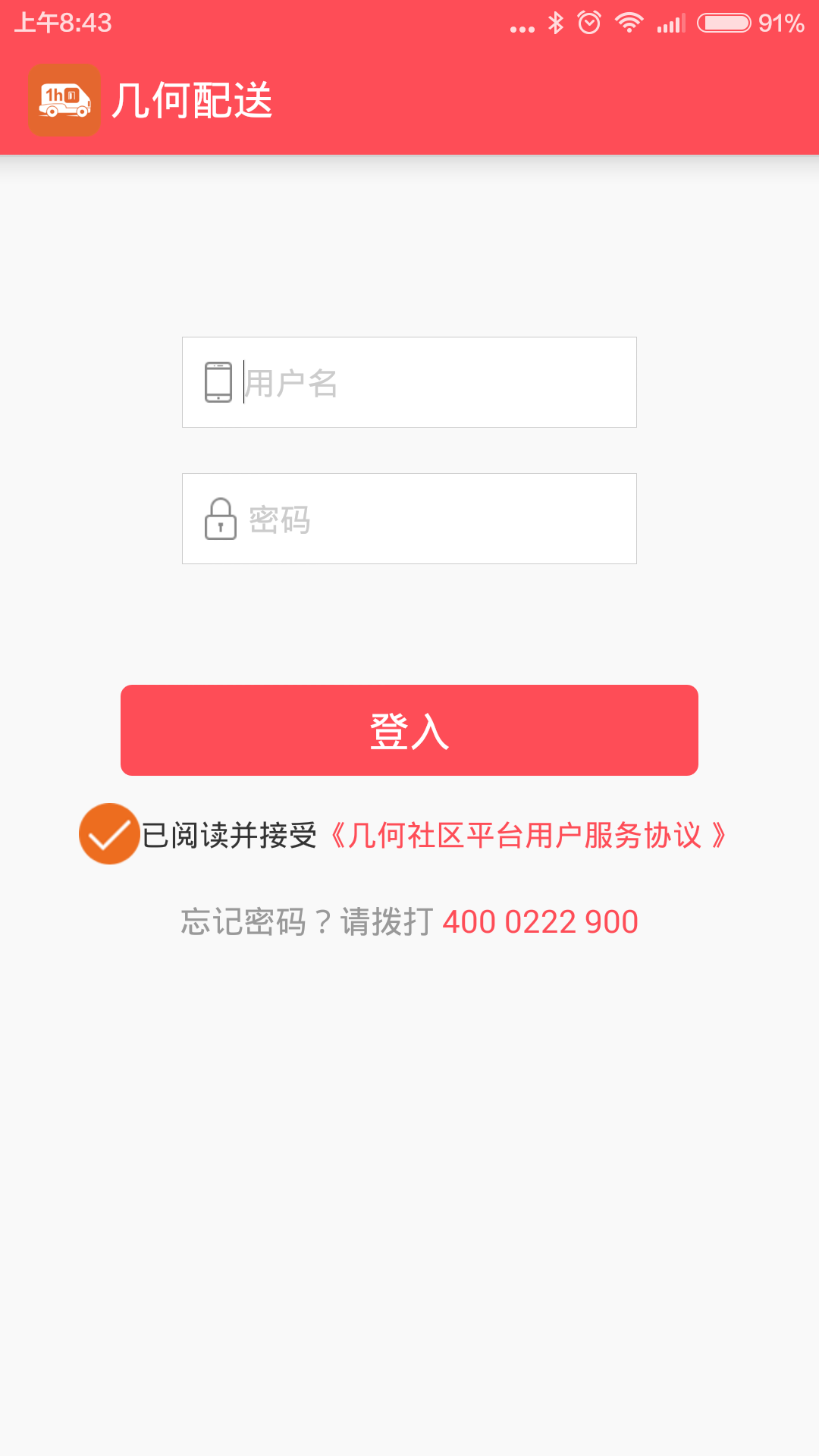Uncheck the 已阅读并接受 agreement checkbox

click(x=109, y=833)
